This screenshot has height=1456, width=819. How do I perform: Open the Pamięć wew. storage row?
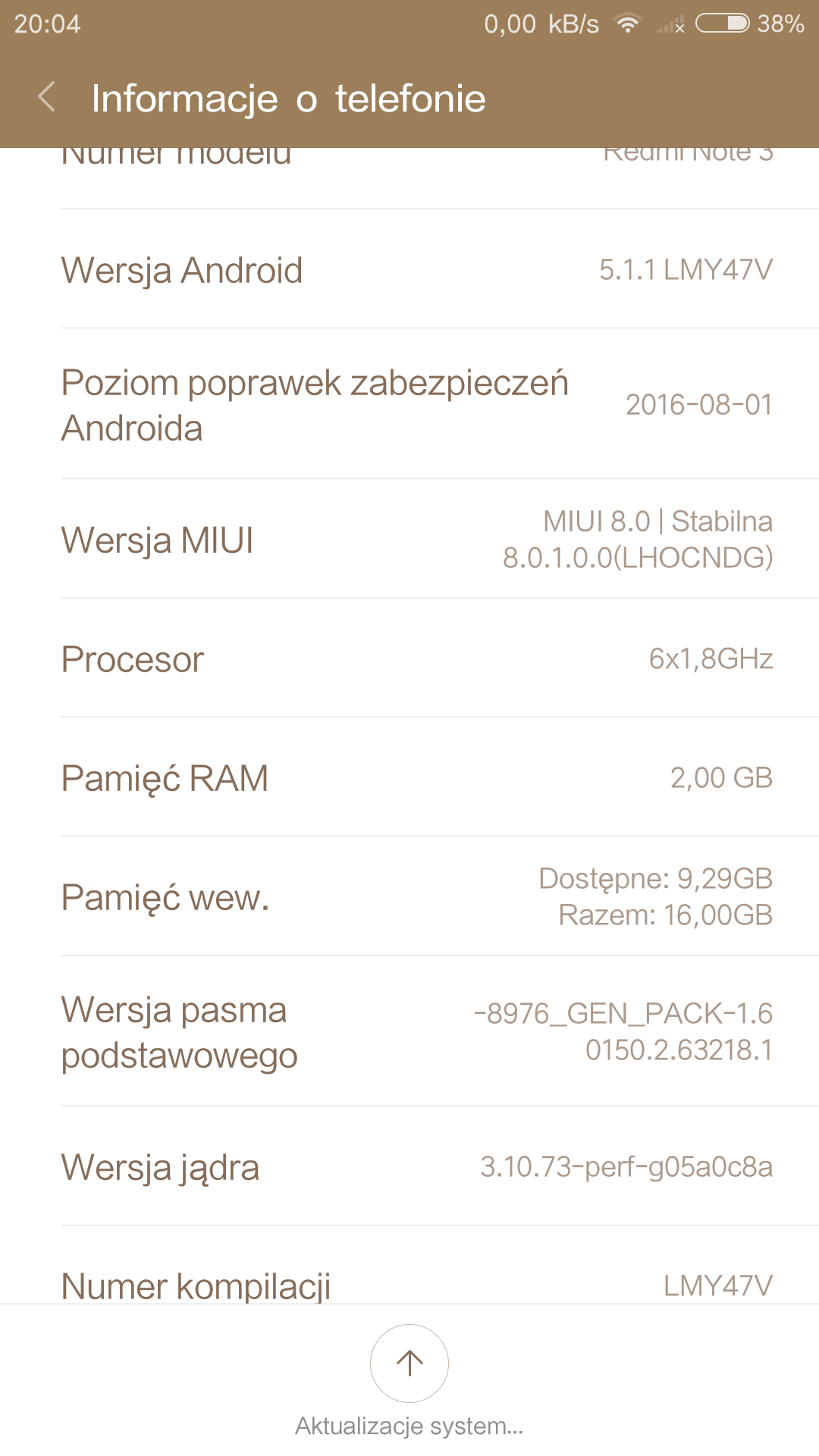pos(409,896)
